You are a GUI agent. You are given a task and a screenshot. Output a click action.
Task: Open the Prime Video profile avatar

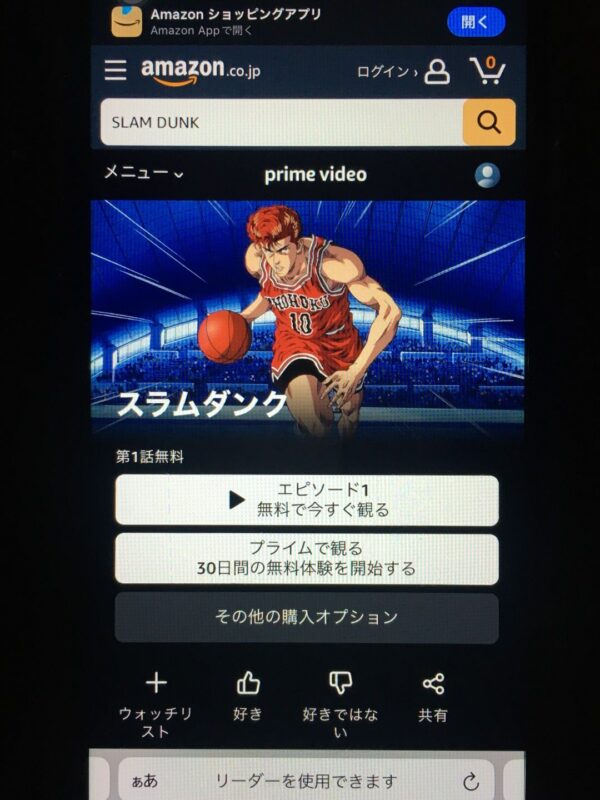(487, 176)
